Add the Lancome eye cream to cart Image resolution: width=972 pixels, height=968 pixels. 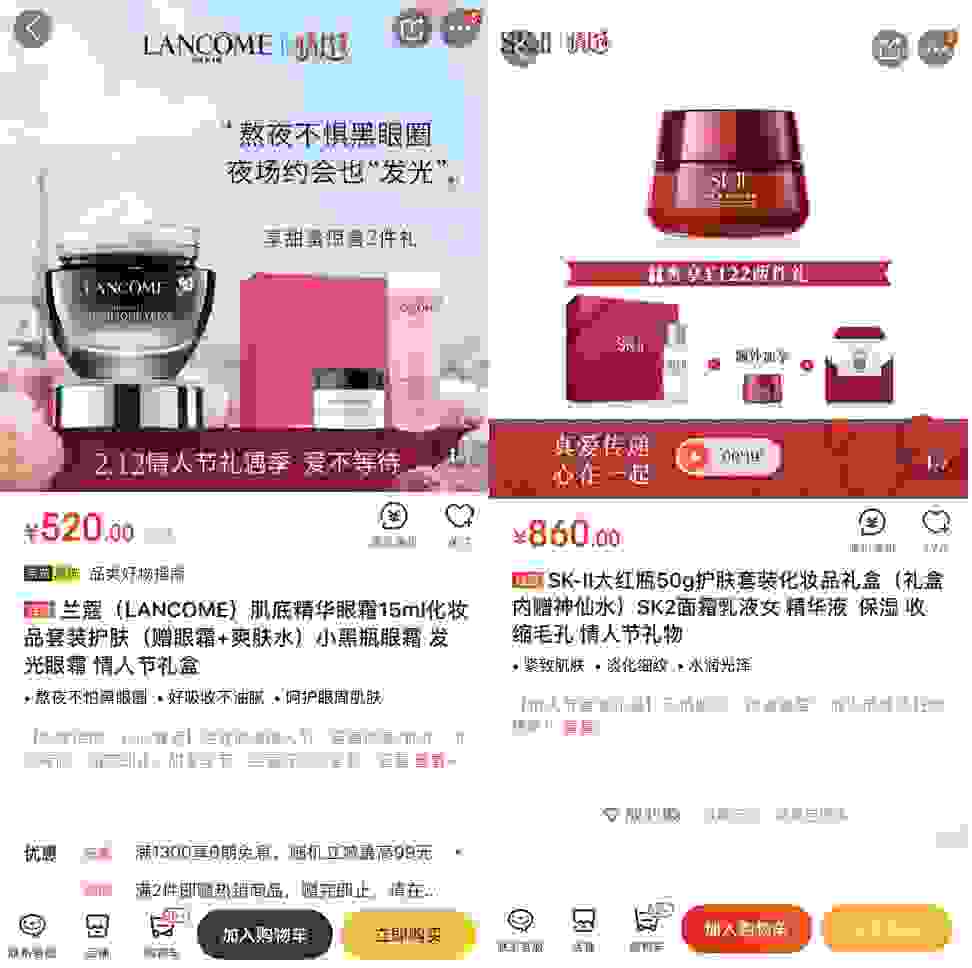coord(264,935)
